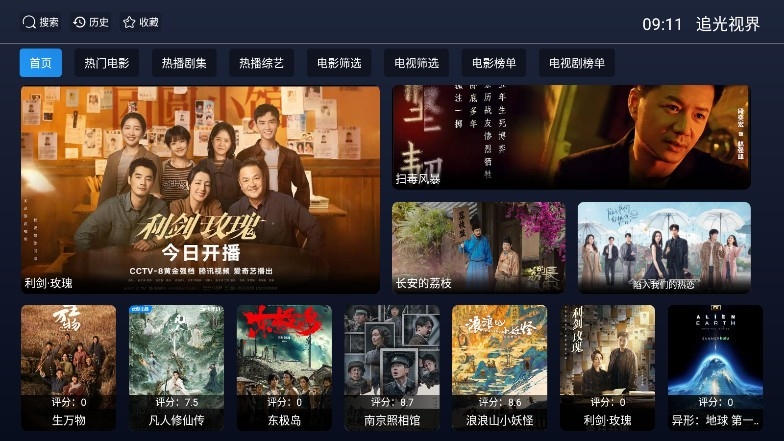The width and height of the screenshot is (784, 441).
Task: Open the 东极岛 poster
Action: click(284, 367)
